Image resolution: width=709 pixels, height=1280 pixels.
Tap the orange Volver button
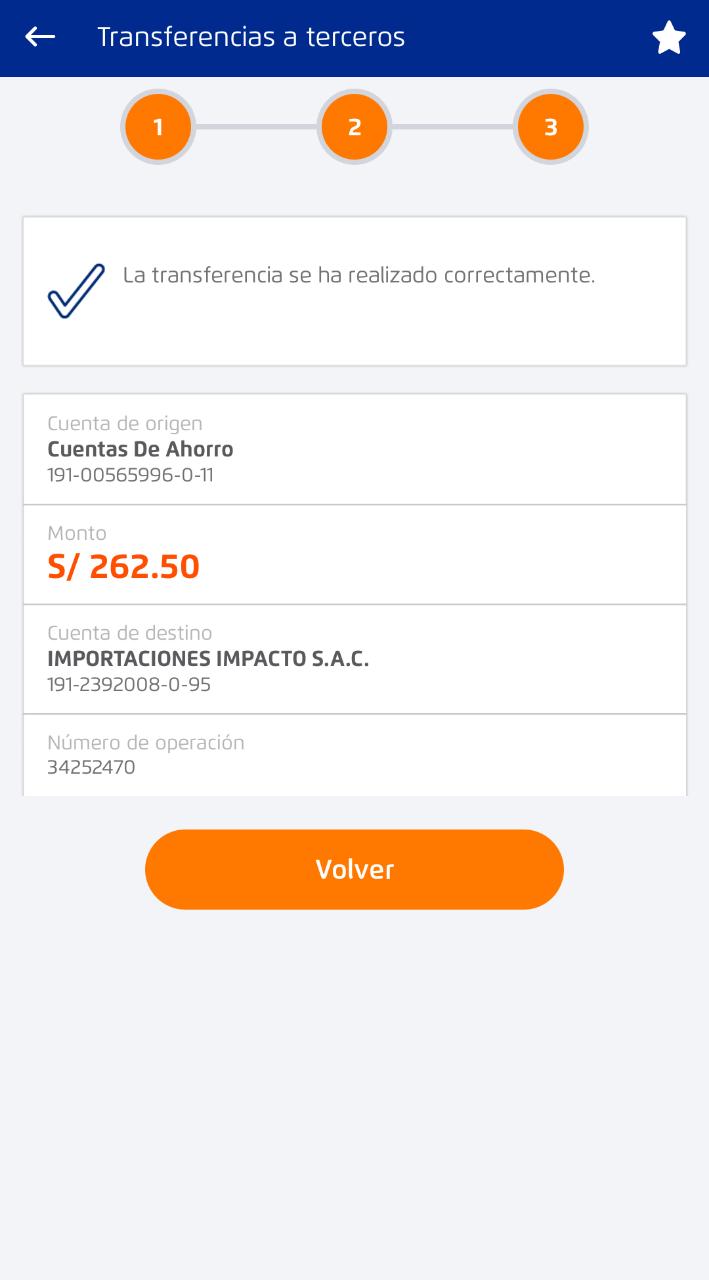tap(354, 869)
